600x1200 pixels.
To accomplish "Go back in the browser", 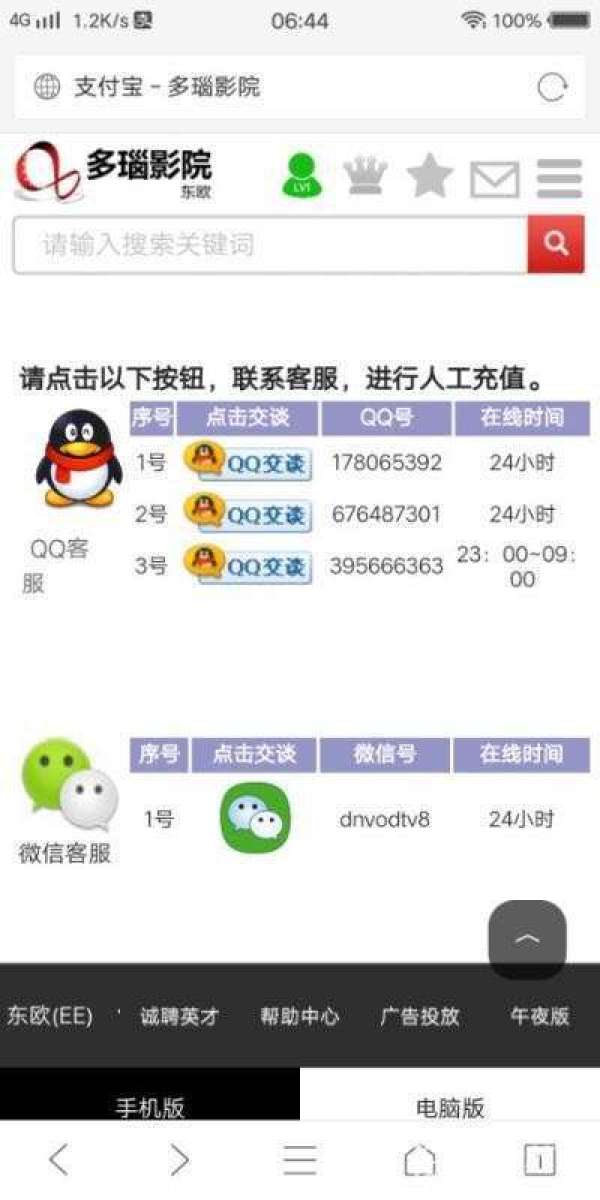I will (x=59, y=1160).
